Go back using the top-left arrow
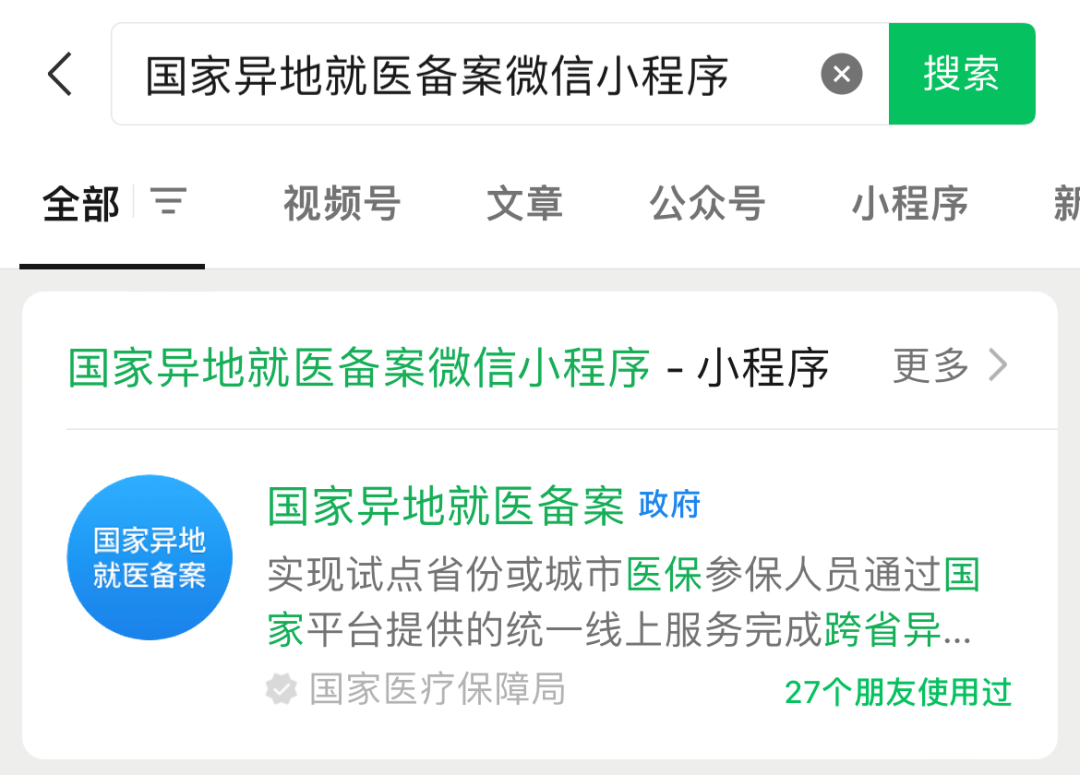Viewport: 1080px width, 775px height. point(60,75)
